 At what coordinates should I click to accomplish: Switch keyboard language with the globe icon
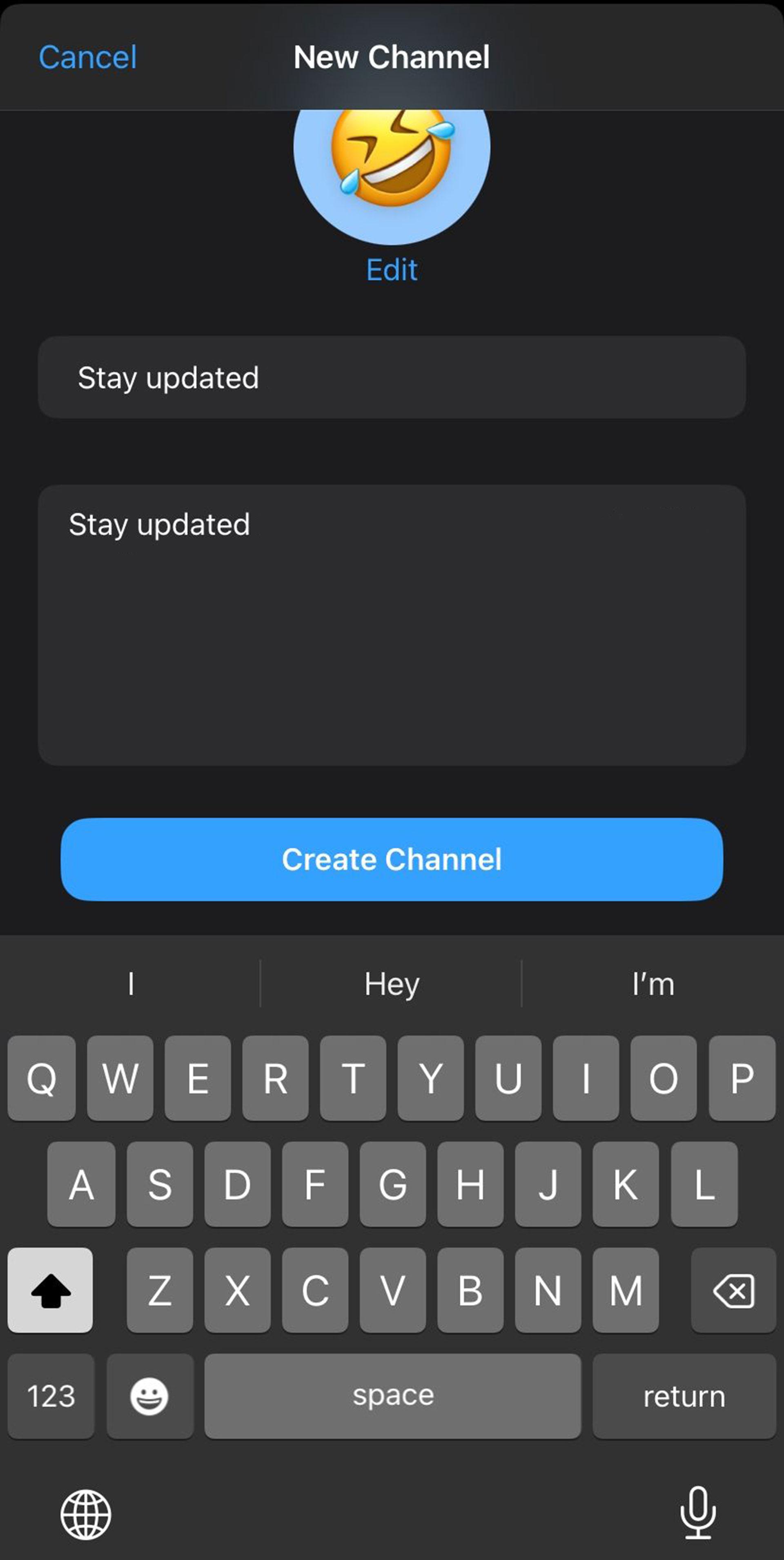click(x=85, y=1514)
